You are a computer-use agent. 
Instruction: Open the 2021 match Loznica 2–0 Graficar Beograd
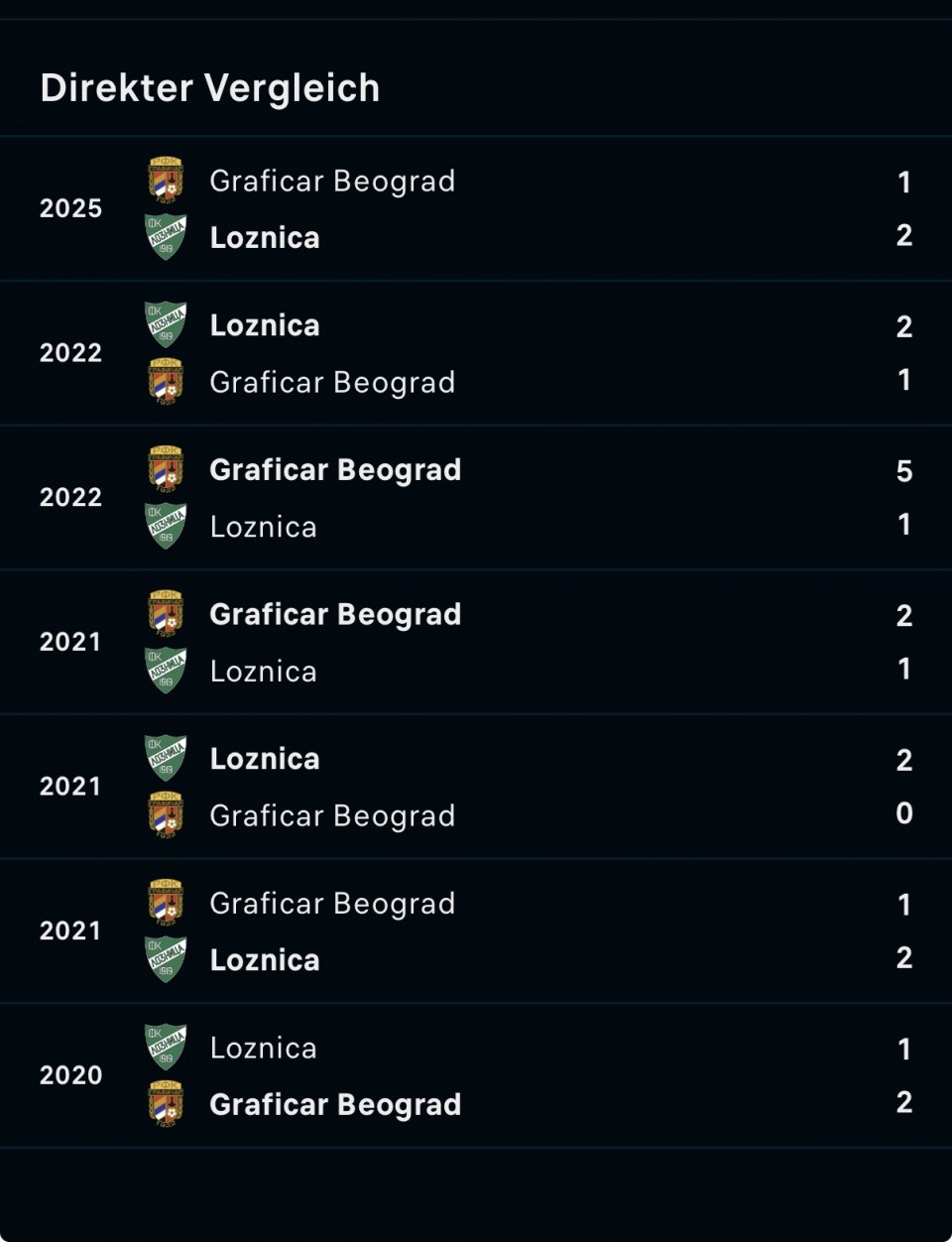pos(476,788)
